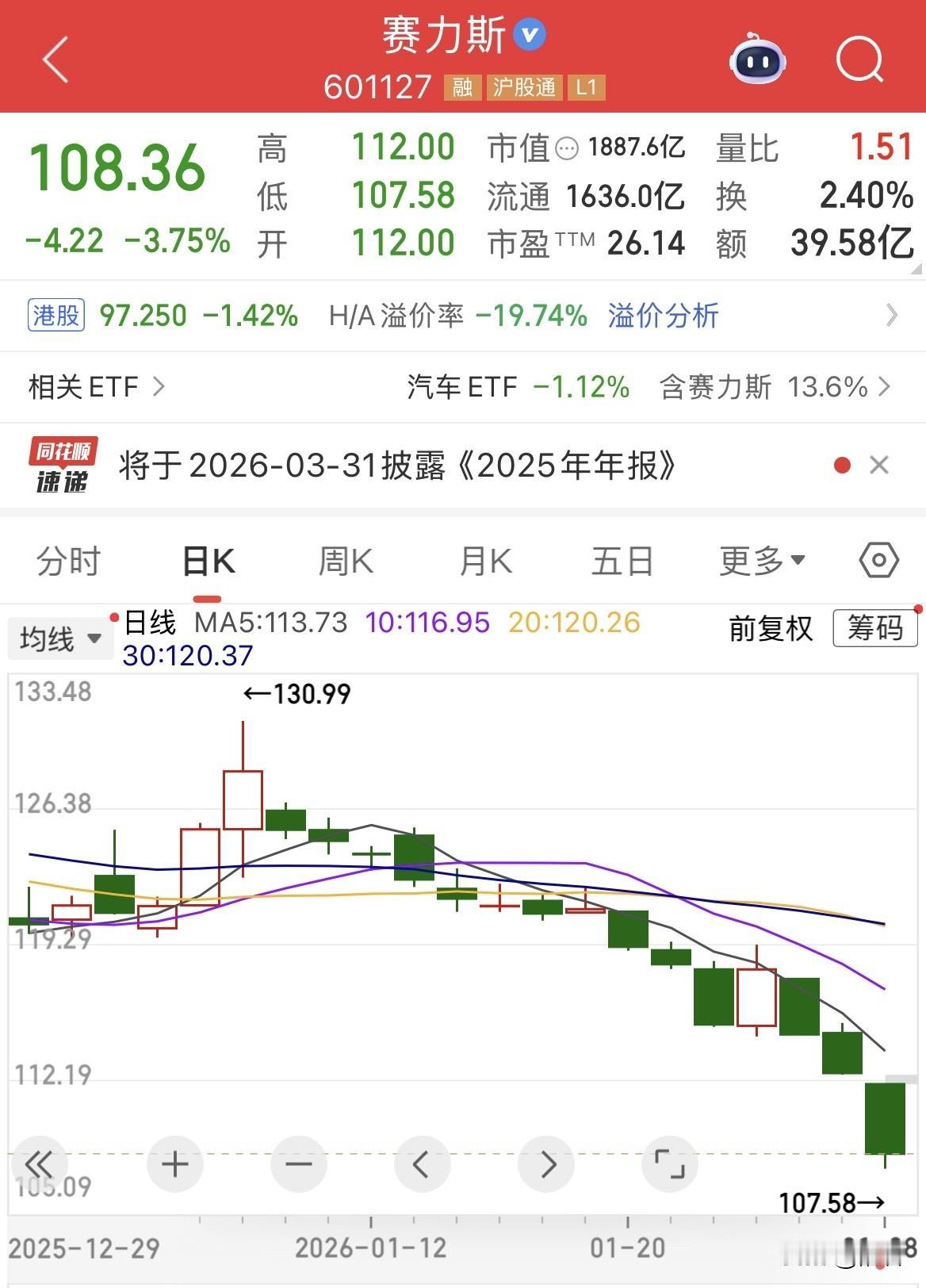
Task: Select the 日K tab
Action: [x=208, y=562]
